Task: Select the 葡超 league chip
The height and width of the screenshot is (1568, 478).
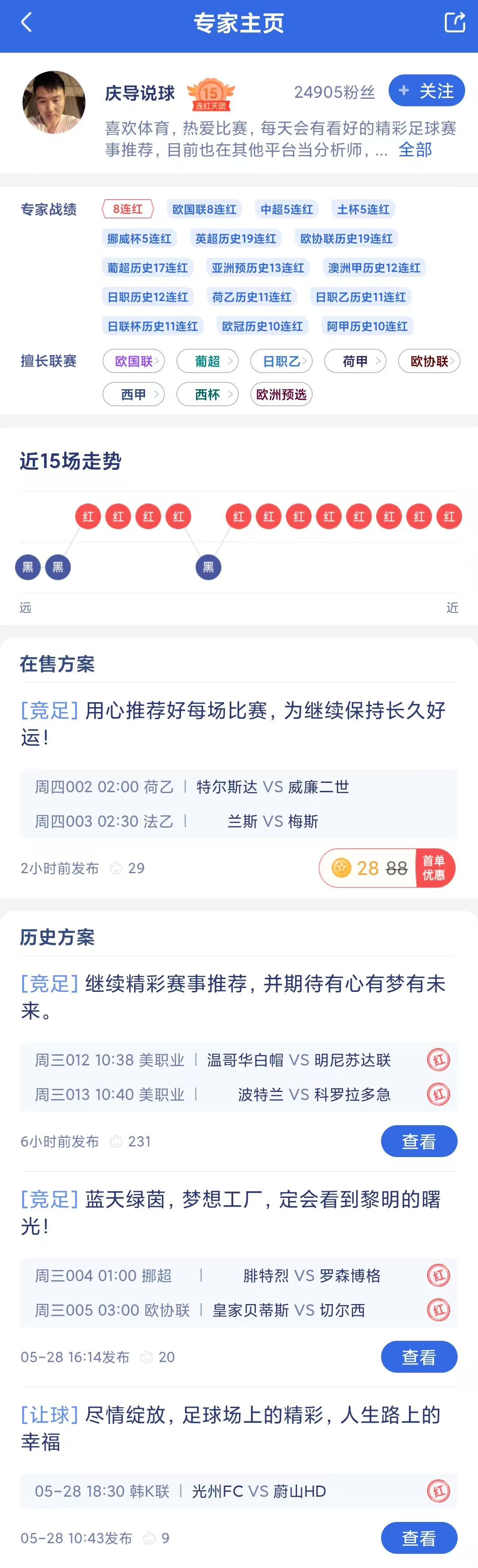Action: (208, 361)
